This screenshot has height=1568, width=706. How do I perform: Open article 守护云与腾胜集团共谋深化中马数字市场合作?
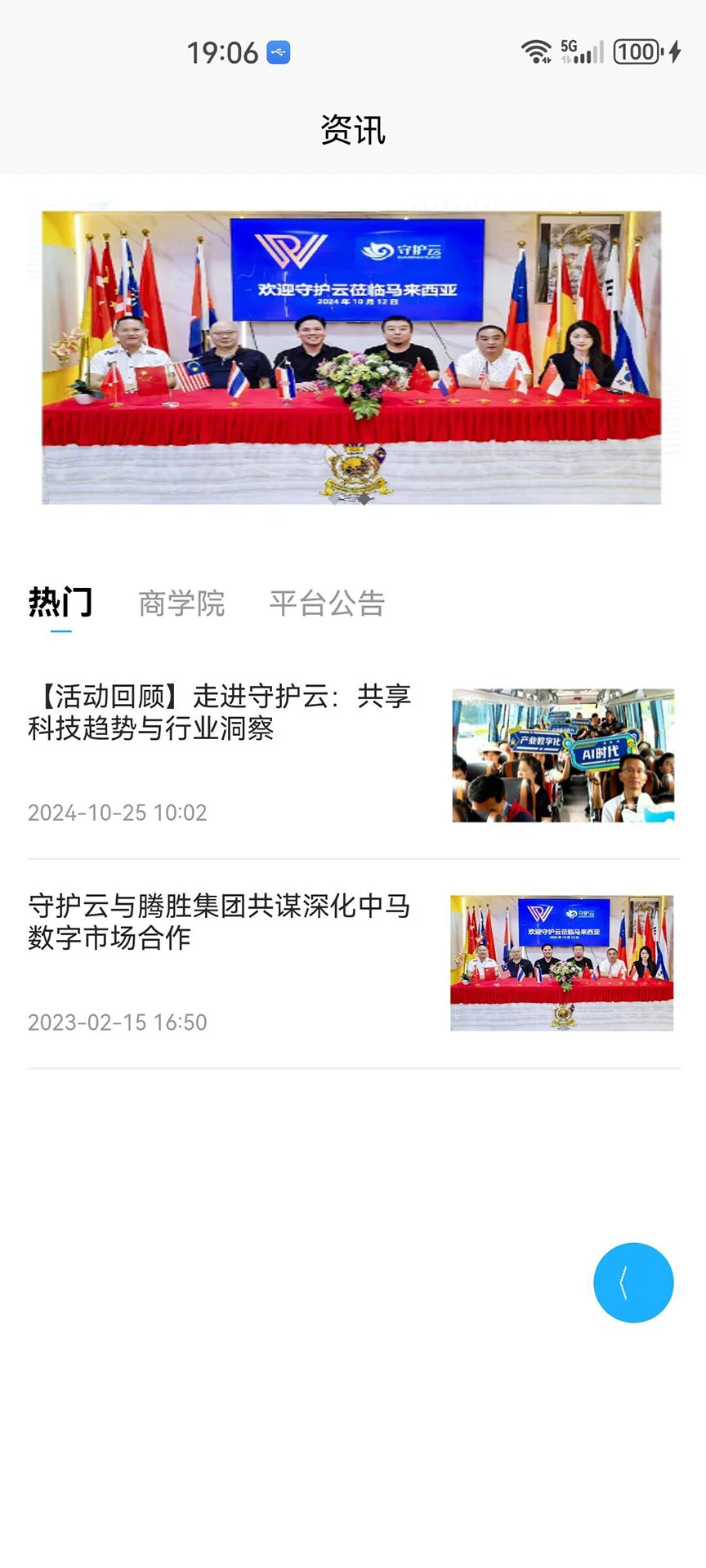pyautogui.click(x=219, y=921)
